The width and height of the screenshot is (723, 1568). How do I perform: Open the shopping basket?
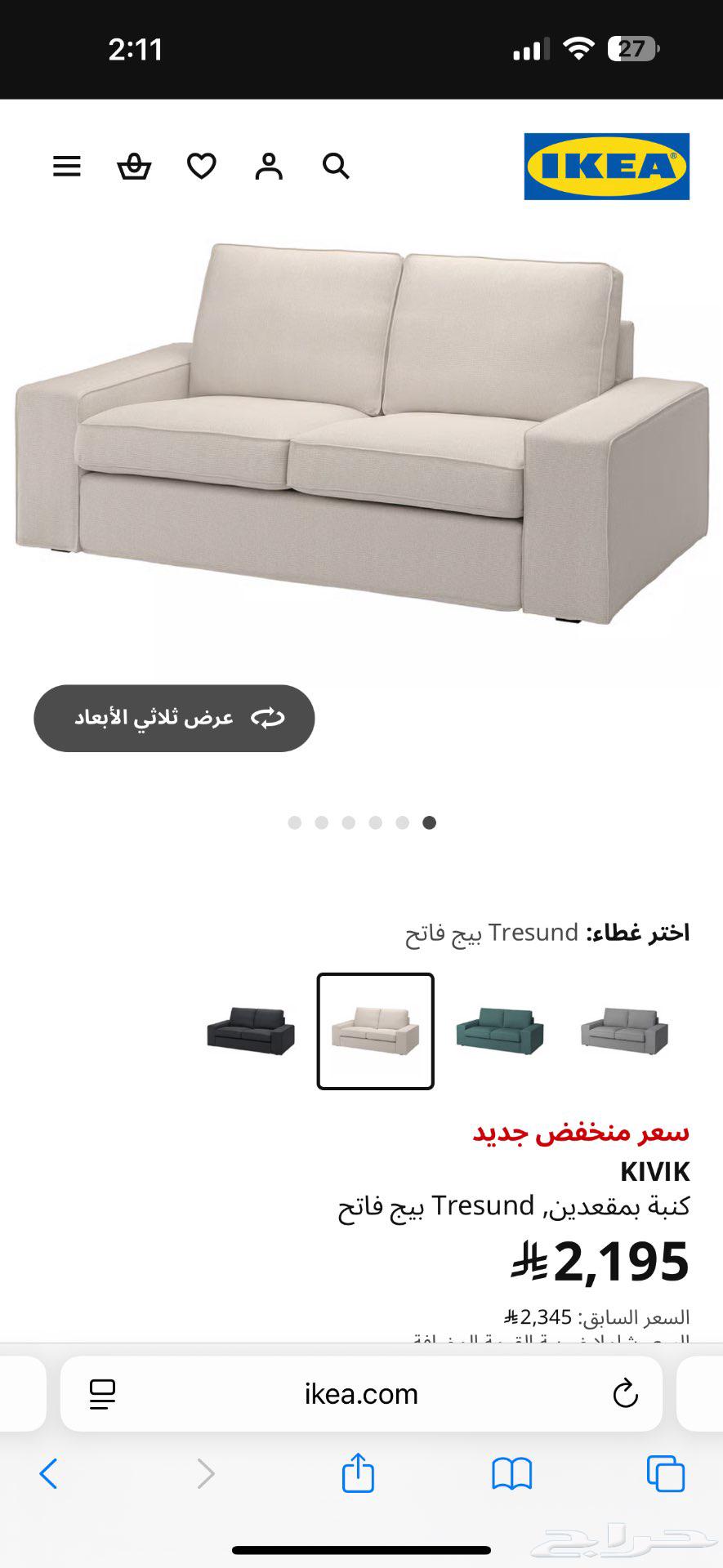coord(133,166)
